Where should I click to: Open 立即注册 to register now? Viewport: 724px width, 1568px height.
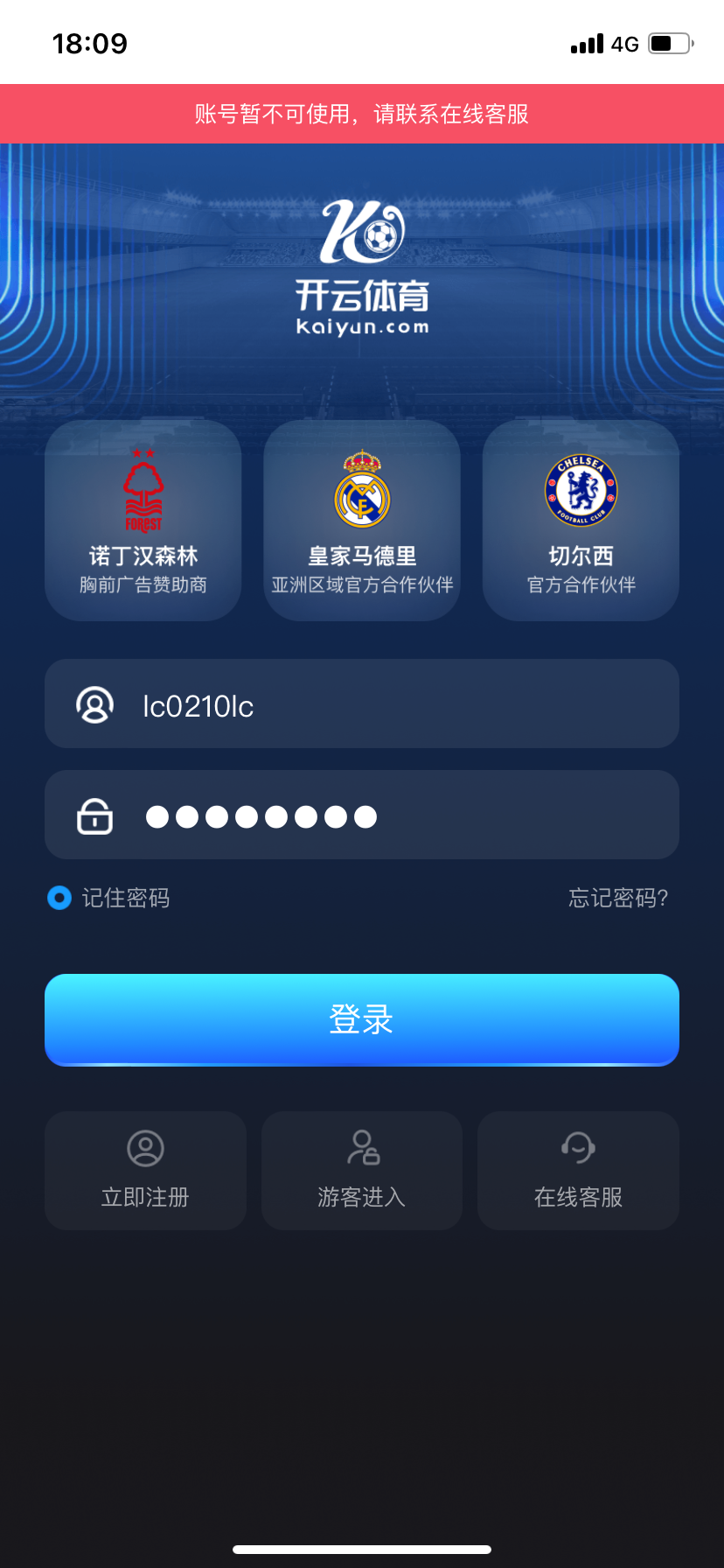click(145, 1170)
